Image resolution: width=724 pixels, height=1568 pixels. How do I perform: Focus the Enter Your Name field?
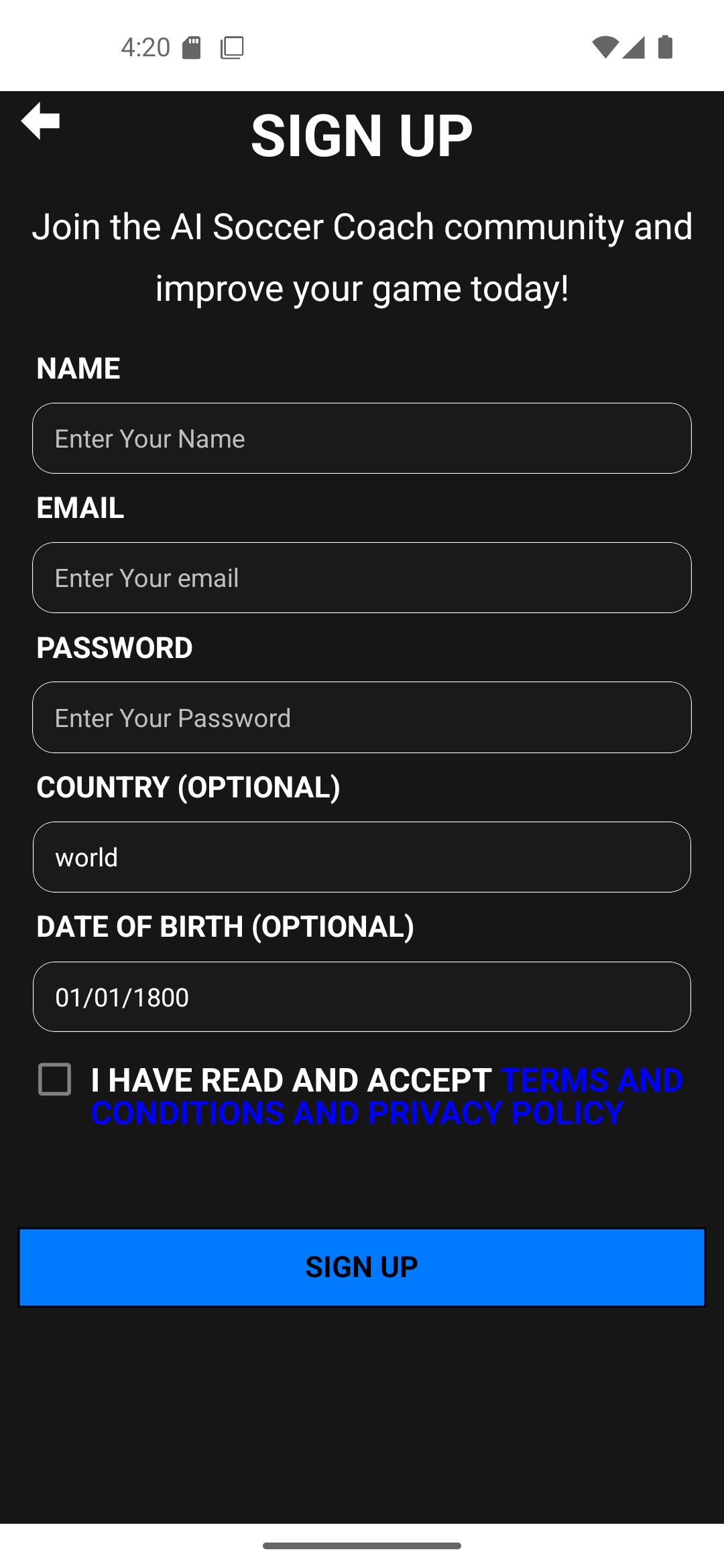(362, 438)
